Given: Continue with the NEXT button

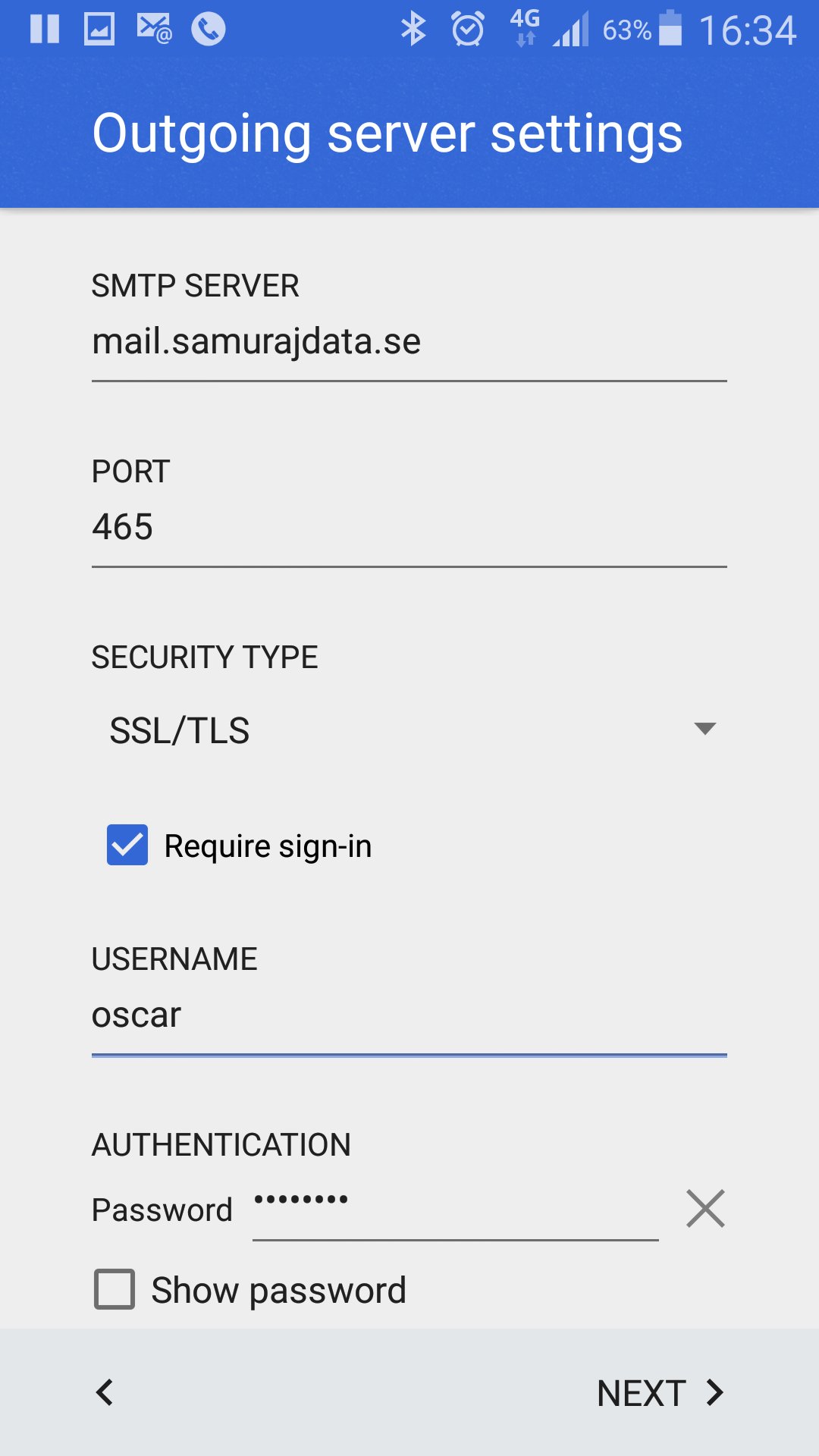Looking at the screenshot, I should tap(661, 1392).
